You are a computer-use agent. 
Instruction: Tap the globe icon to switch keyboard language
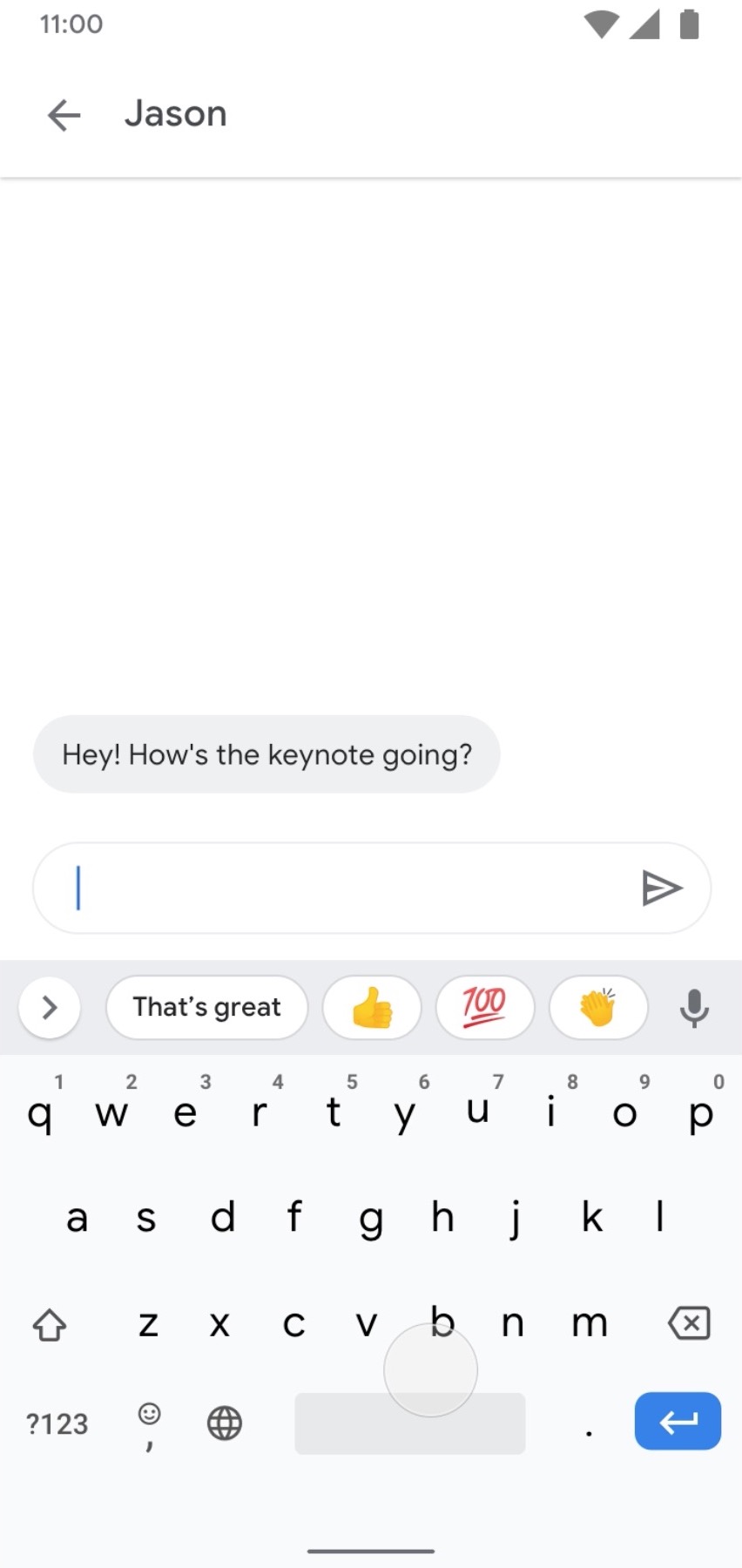pos(224,1423)
